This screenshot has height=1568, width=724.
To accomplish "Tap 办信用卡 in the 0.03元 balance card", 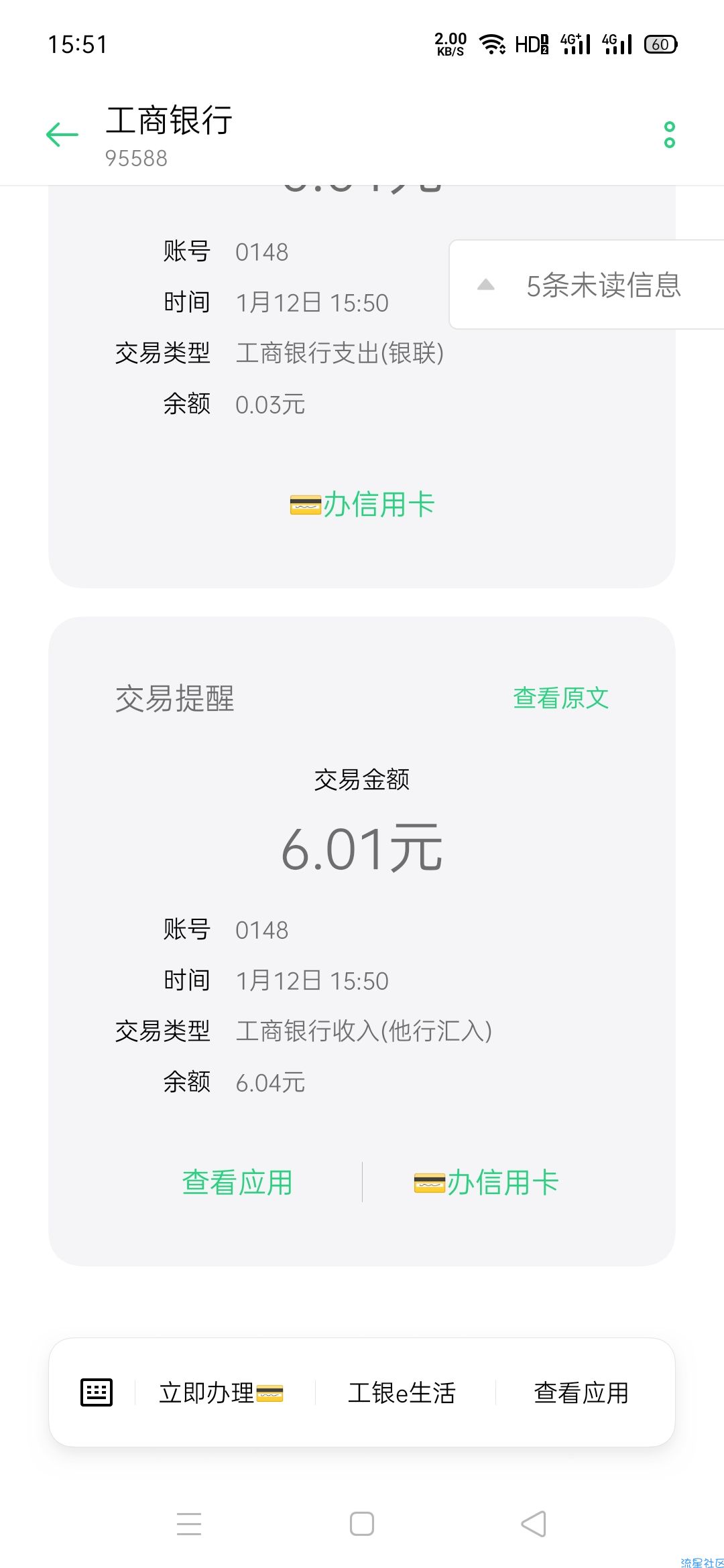I will coord(362,505).
